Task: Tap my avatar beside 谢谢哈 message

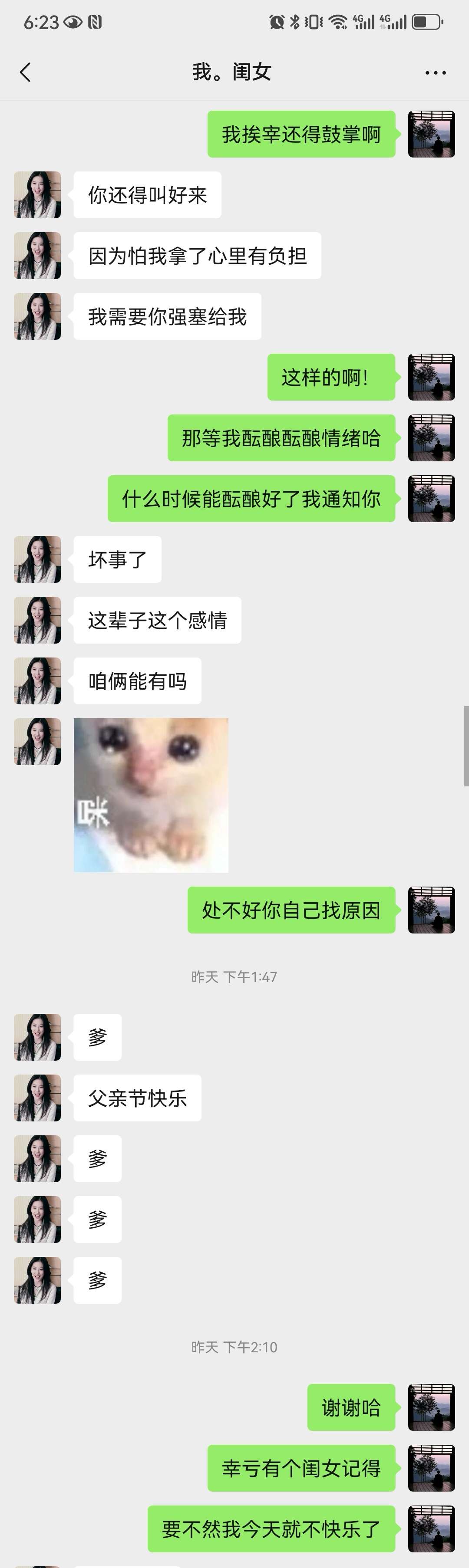Action: pyautogui.click(x=431, y=1407)
